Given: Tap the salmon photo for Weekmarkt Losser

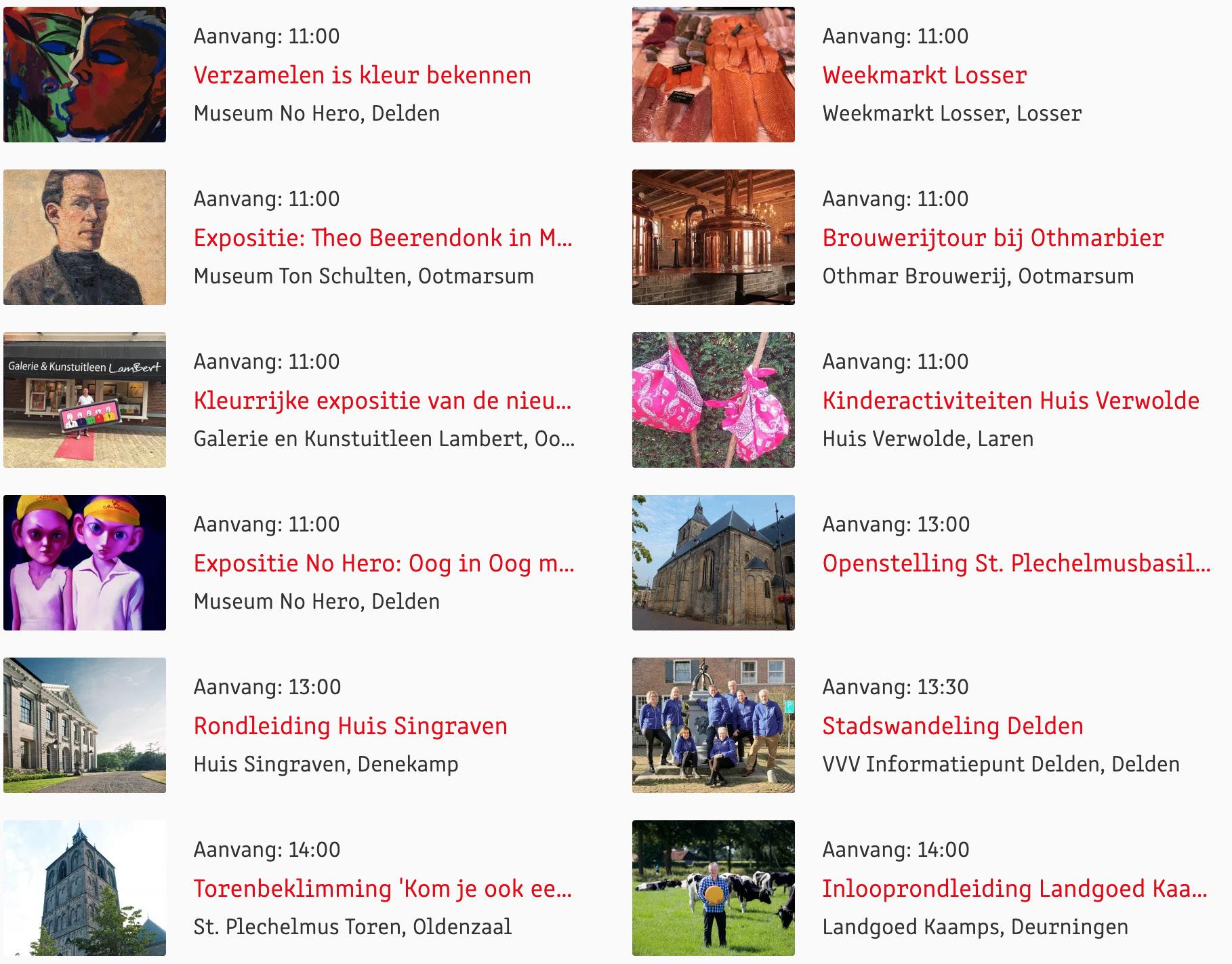Looking at the screenshot, I should coord(713,75).
